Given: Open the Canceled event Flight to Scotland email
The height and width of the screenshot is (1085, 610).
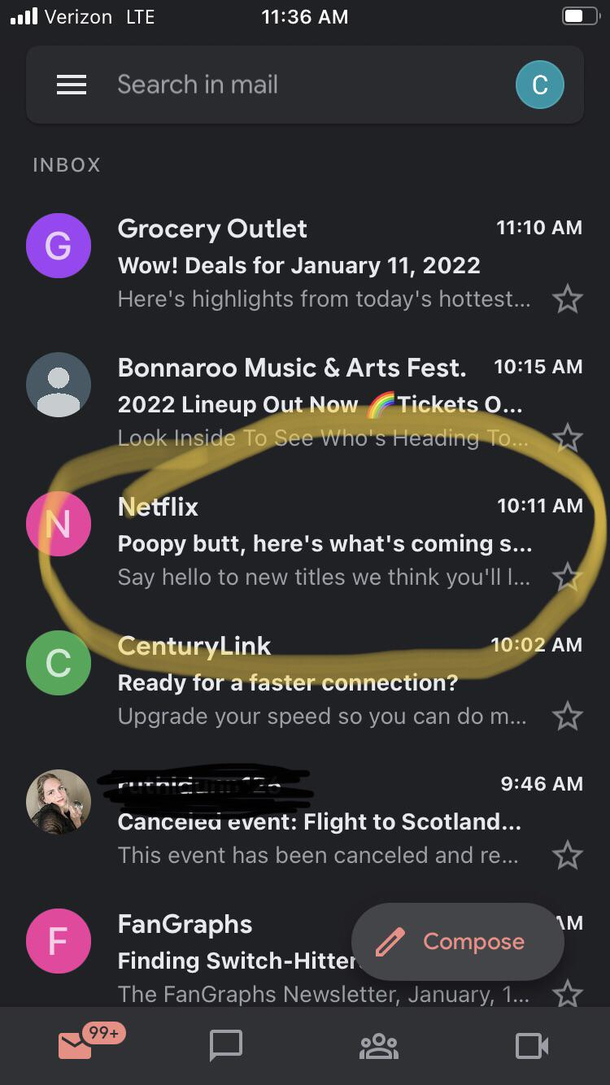Looking at the screenshot, I should [x=320, y=822].
